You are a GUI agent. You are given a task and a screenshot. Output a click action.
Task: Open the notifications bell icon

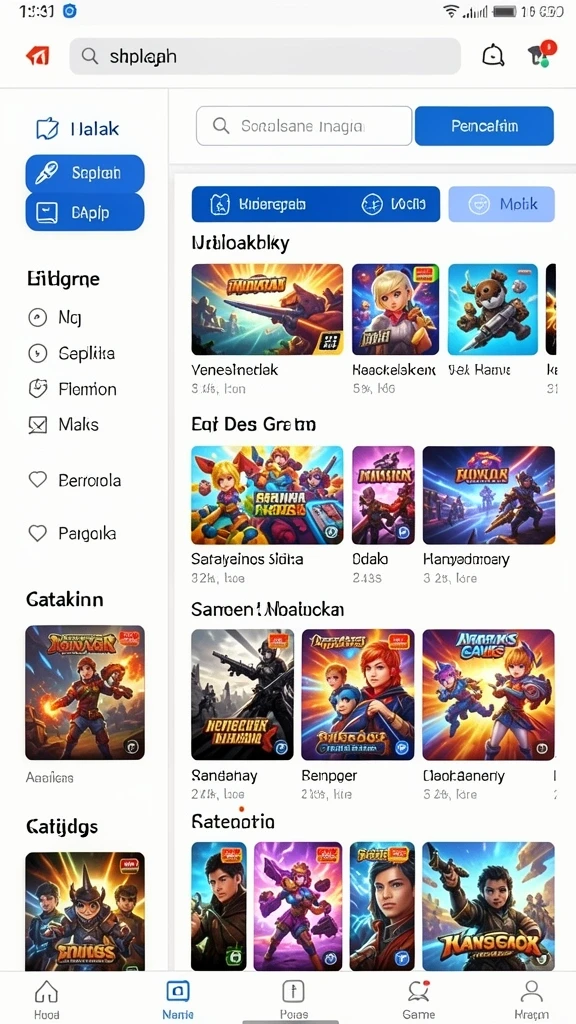pyautogui.click(x=492, y=56)
